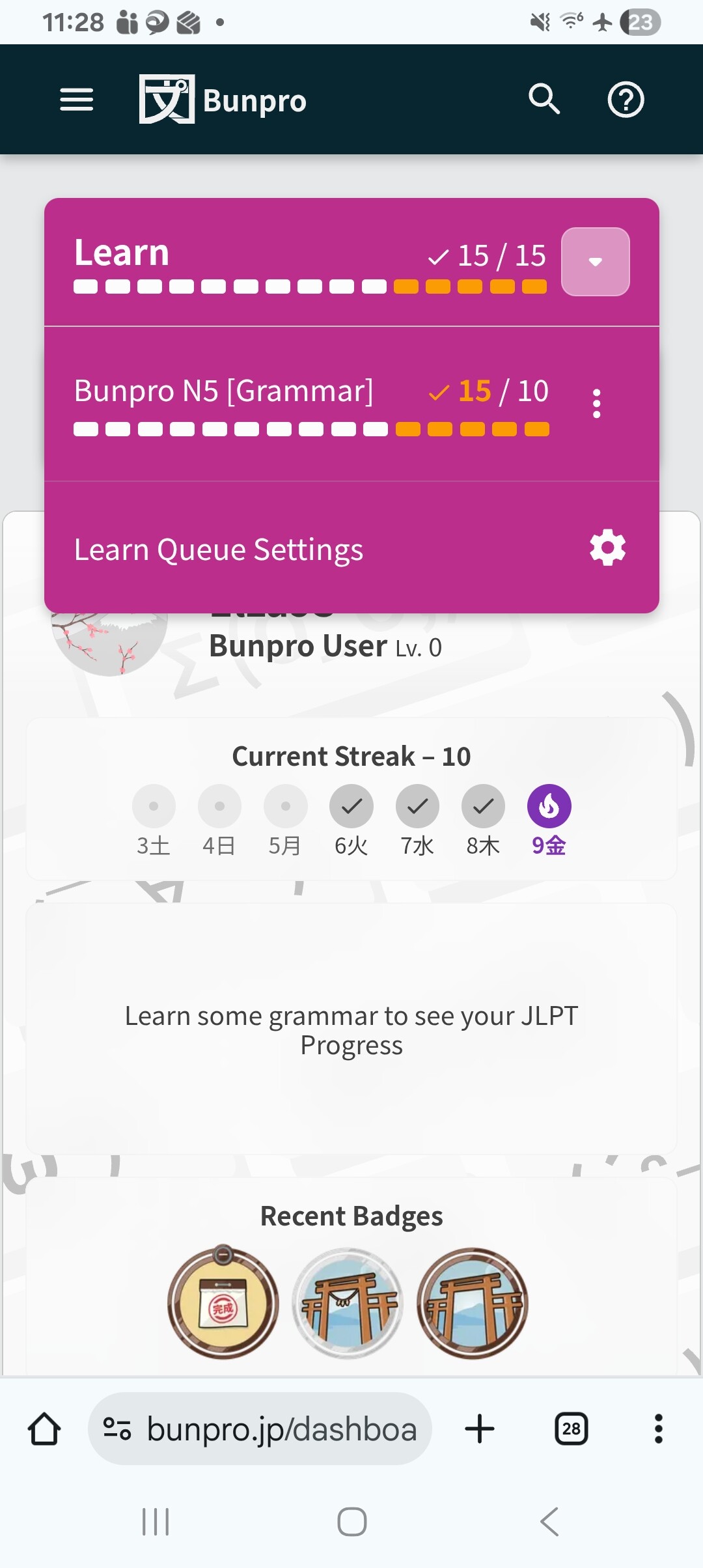Open a new browser tab
The height and width of the screenshot is (1568, 703).
pyautogui.click(x=480, y=1429)
